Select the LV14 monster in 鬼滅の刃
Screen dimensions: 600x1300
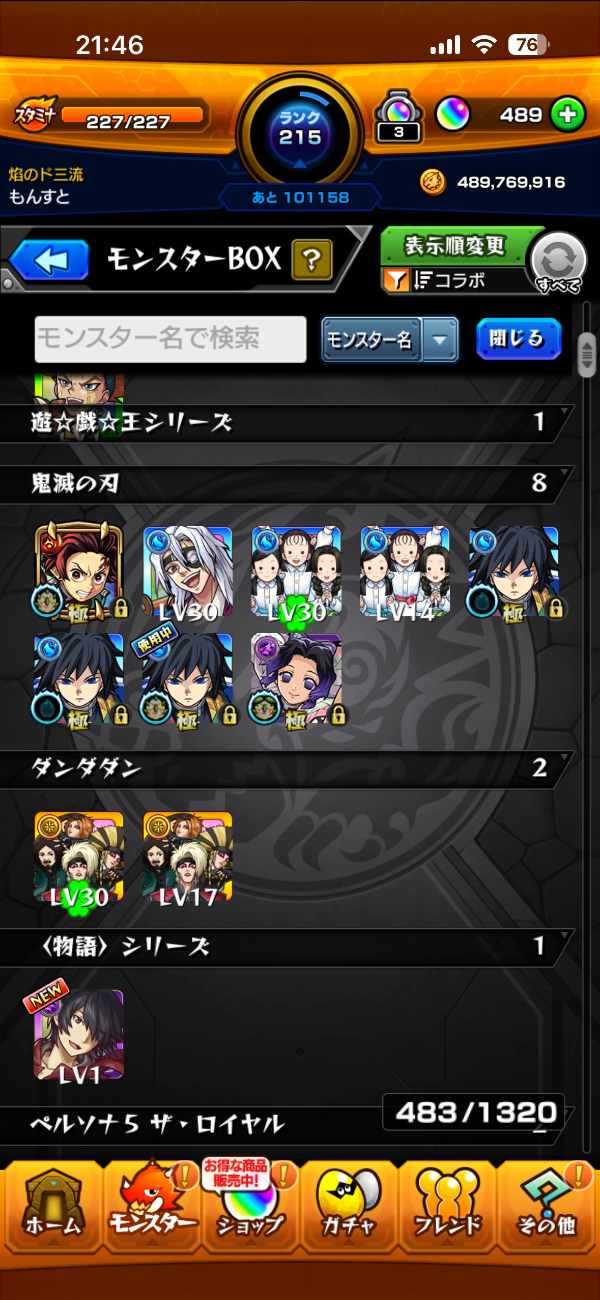coord(405,573)
